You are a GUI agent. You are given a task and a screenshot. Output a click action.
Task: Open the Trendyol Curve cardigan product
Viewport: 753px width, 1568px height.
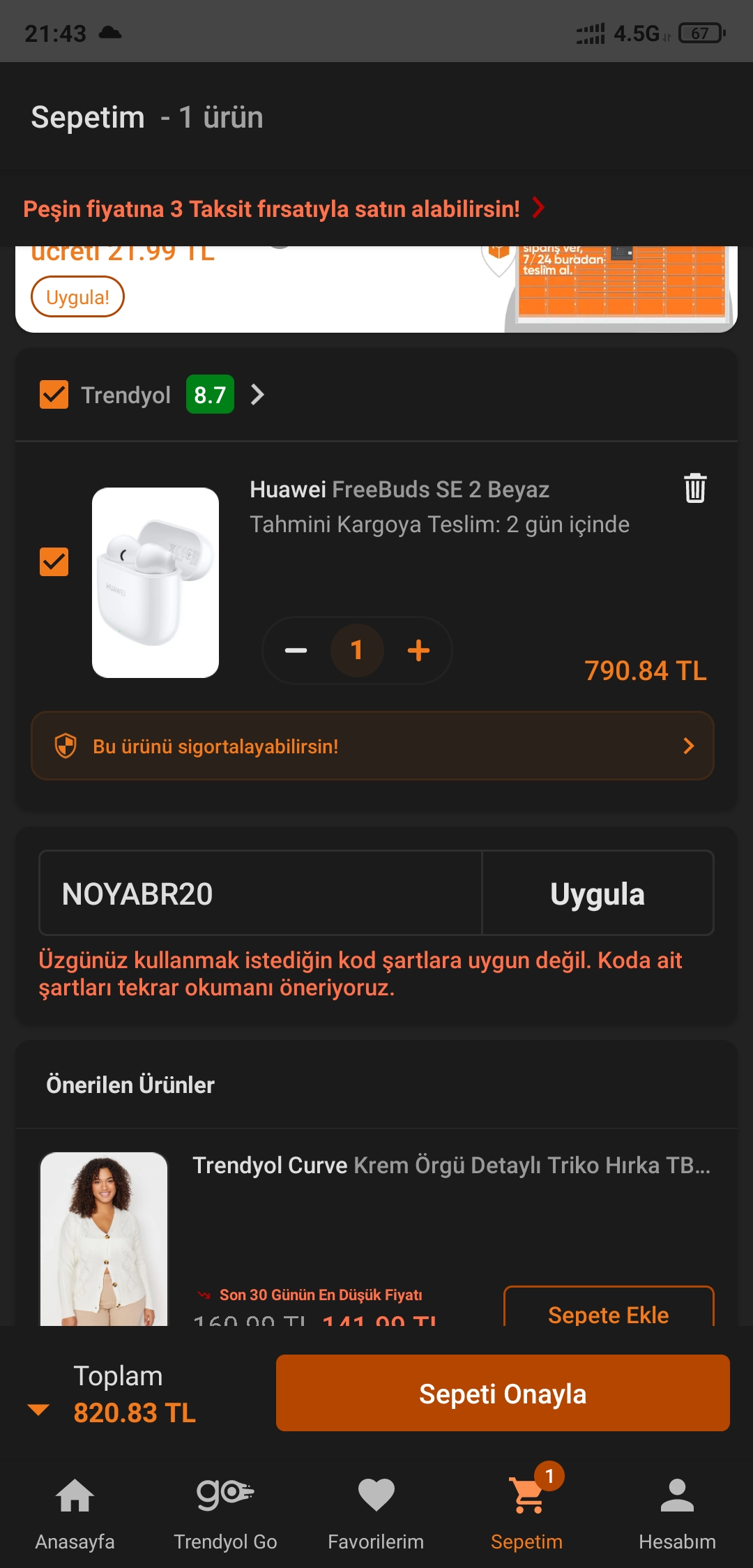pos(451,1166)
